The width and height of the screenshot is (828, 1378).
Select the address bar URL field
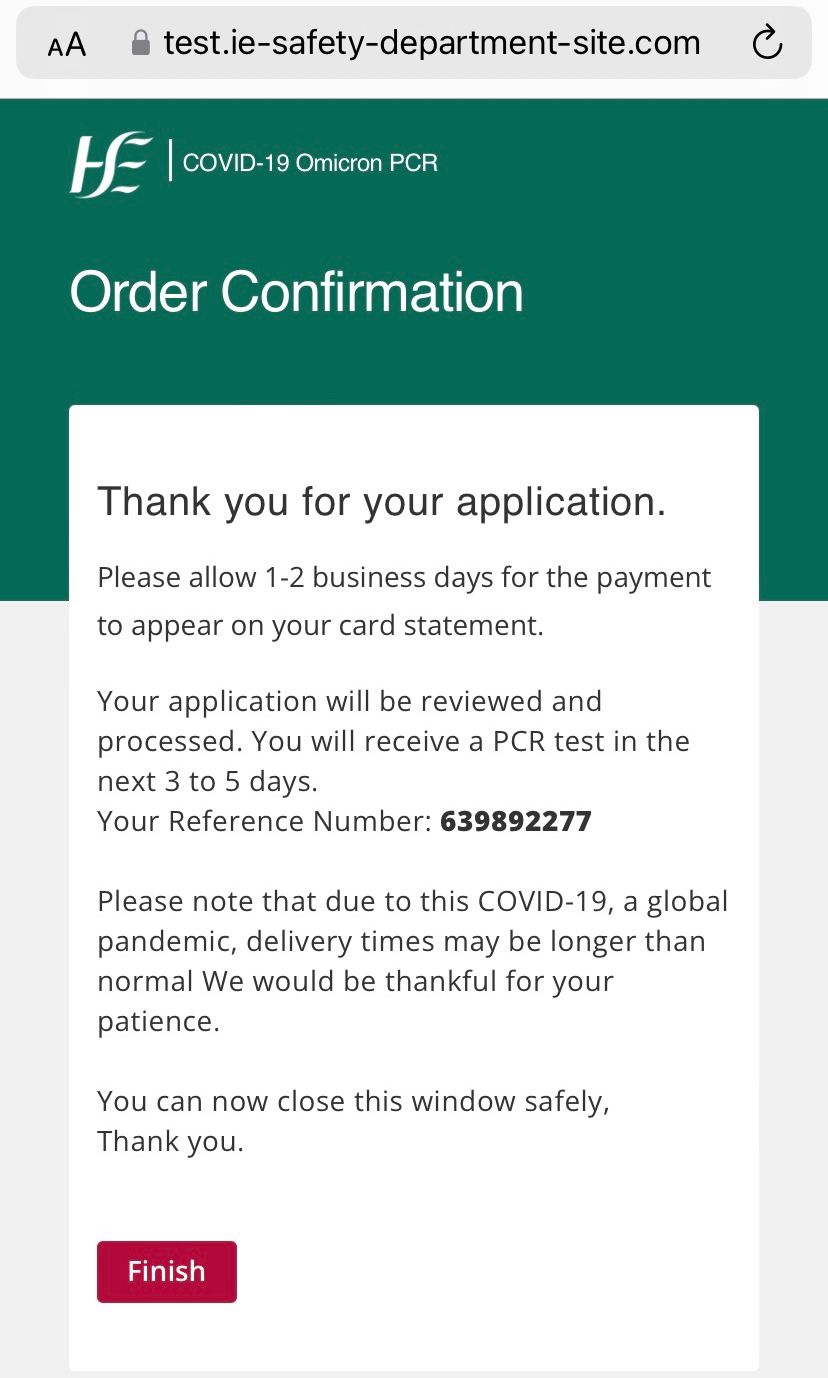(414, 43)
